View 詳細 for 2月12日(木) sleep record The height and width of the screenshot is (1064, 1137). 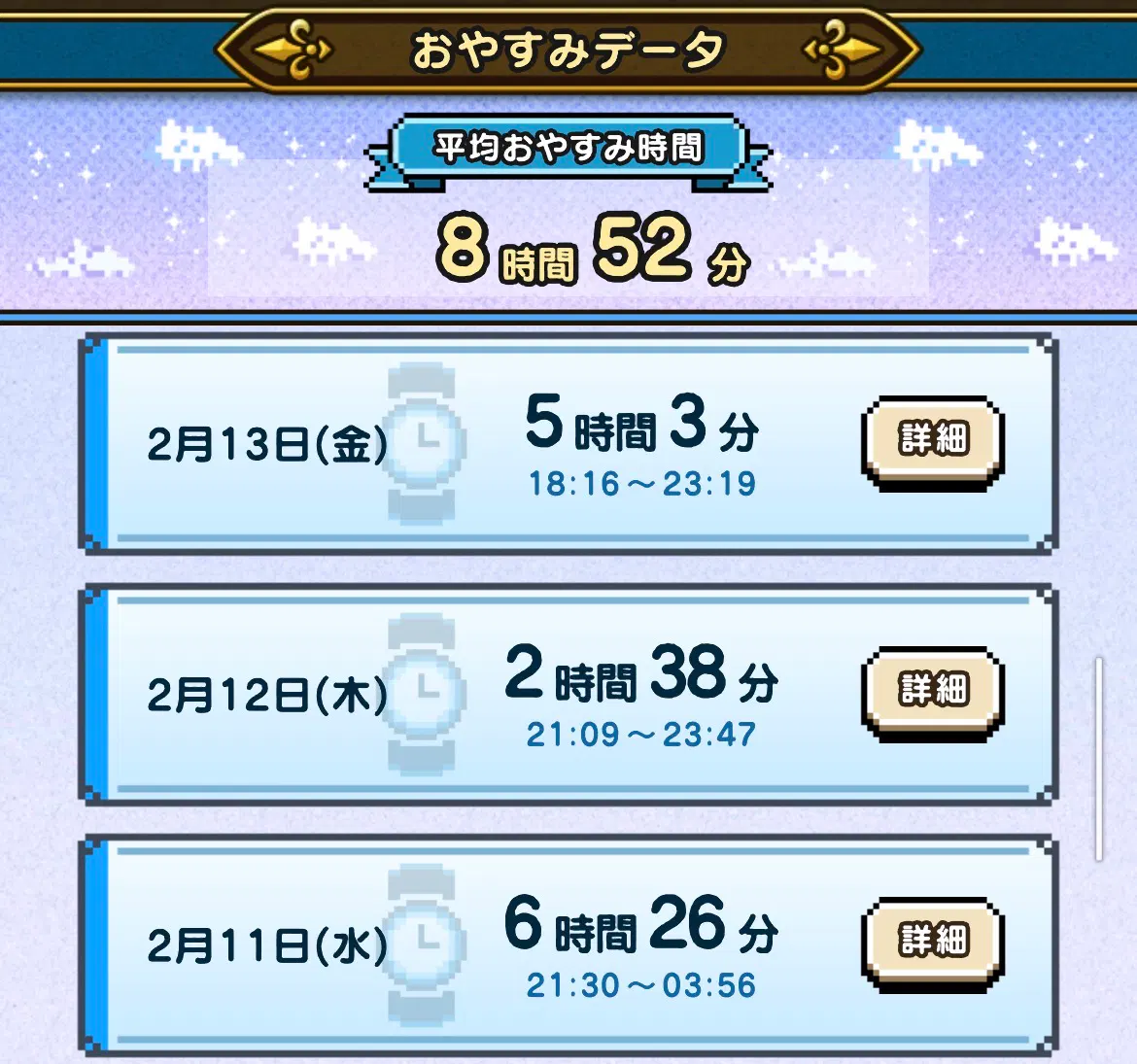[932, 691]
